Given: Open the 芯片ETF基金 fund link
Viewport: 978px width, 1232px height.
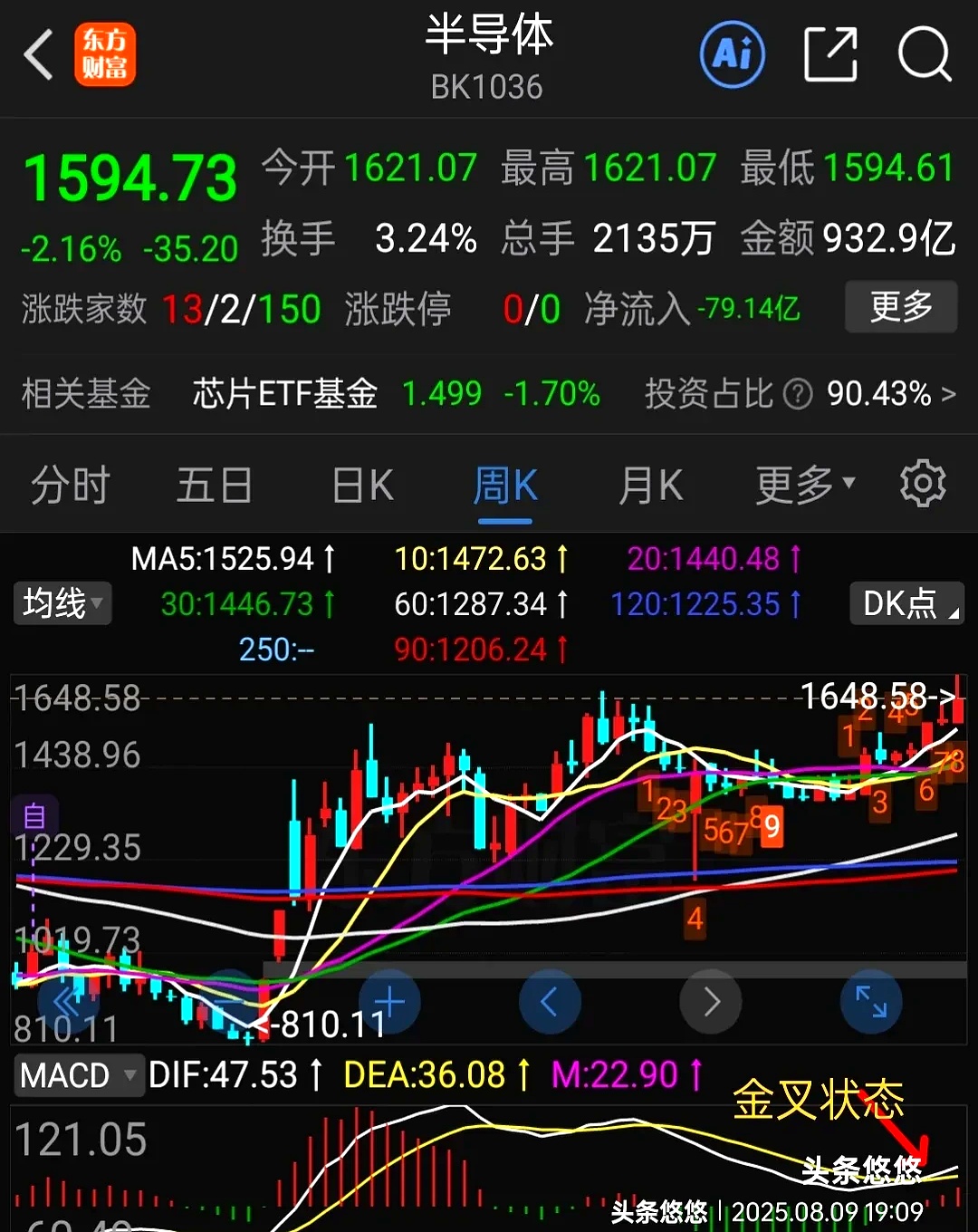Looking at the screenshot, I should click(x=283, y=394).
